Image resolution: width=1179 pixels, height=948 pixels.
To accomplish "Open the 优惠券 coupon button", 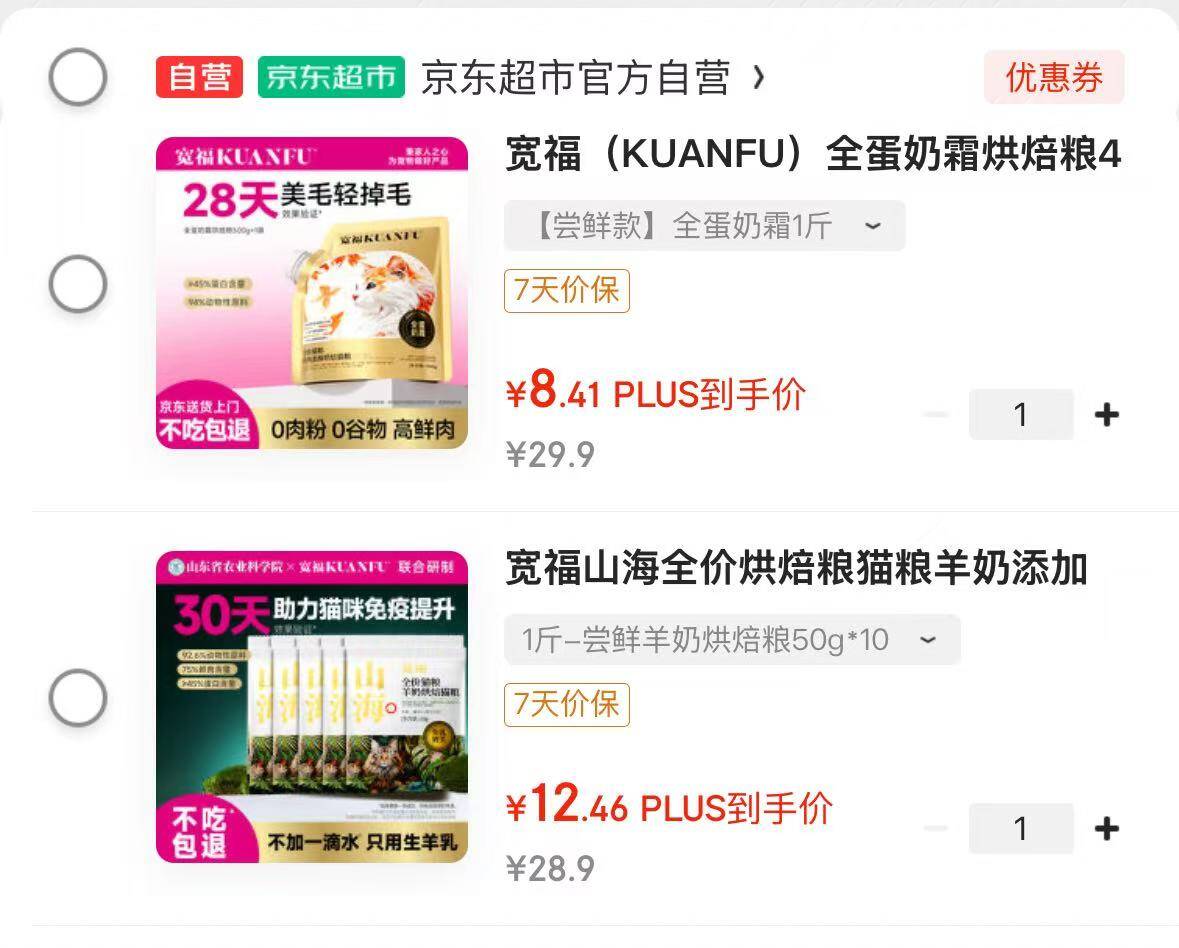I will coord(1053,77).
